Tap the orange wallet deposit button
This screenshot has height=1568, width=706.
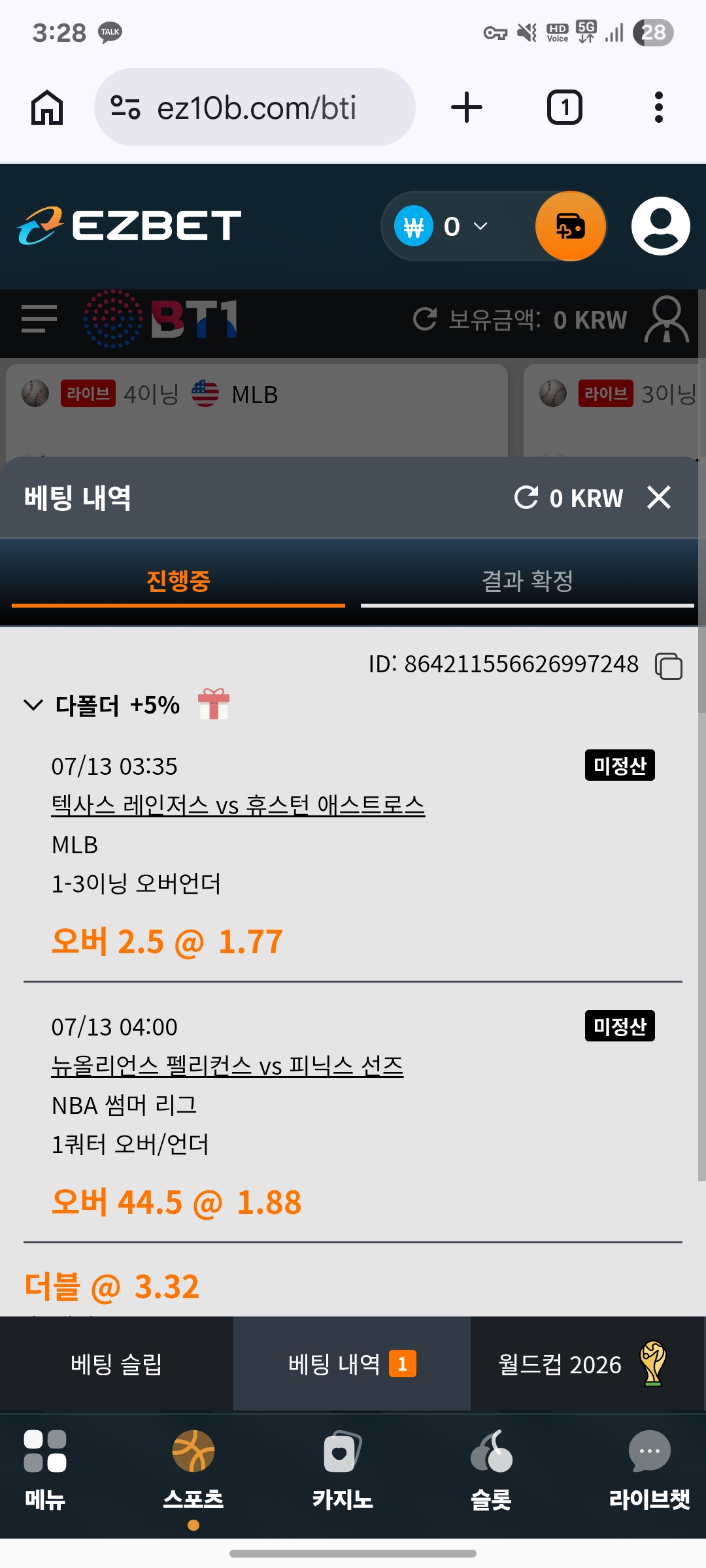[571, 226]
